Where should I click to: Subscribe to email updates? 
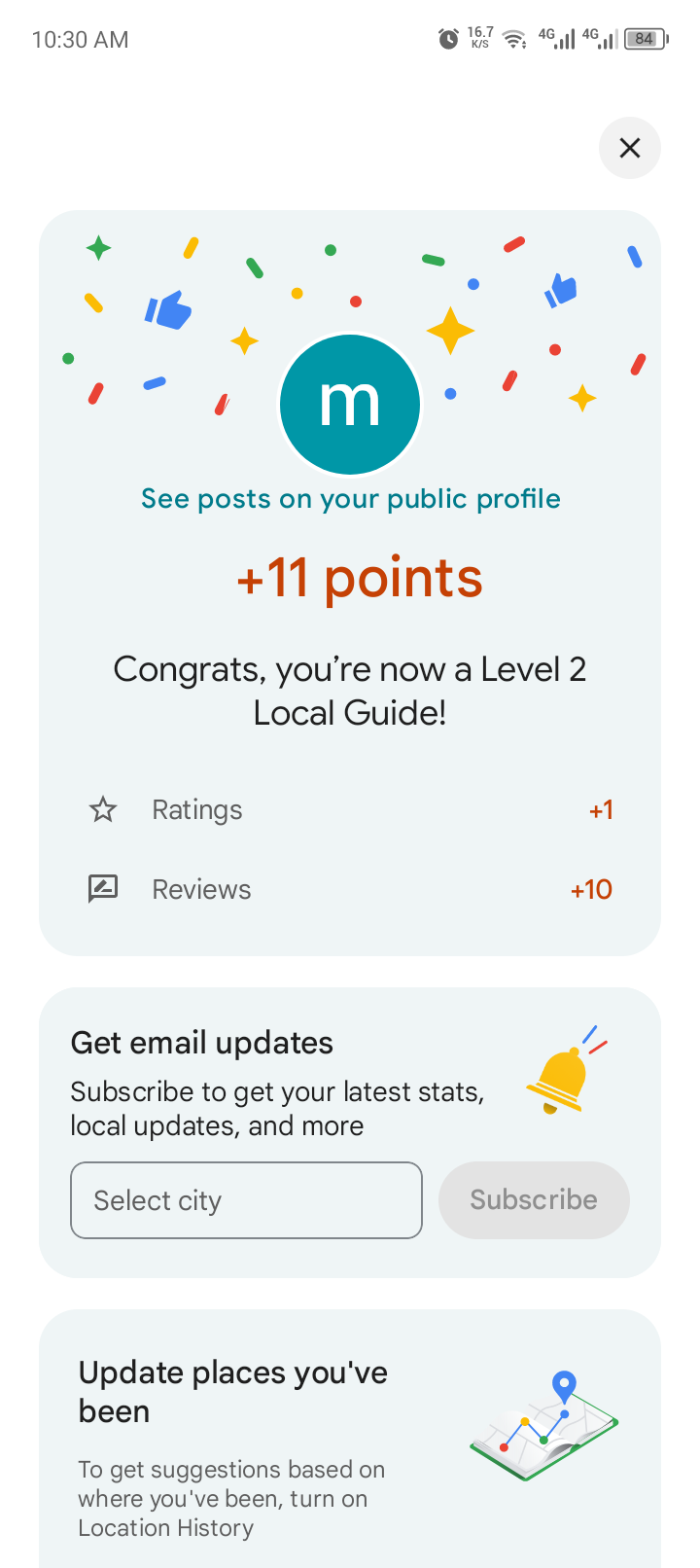534,1200
